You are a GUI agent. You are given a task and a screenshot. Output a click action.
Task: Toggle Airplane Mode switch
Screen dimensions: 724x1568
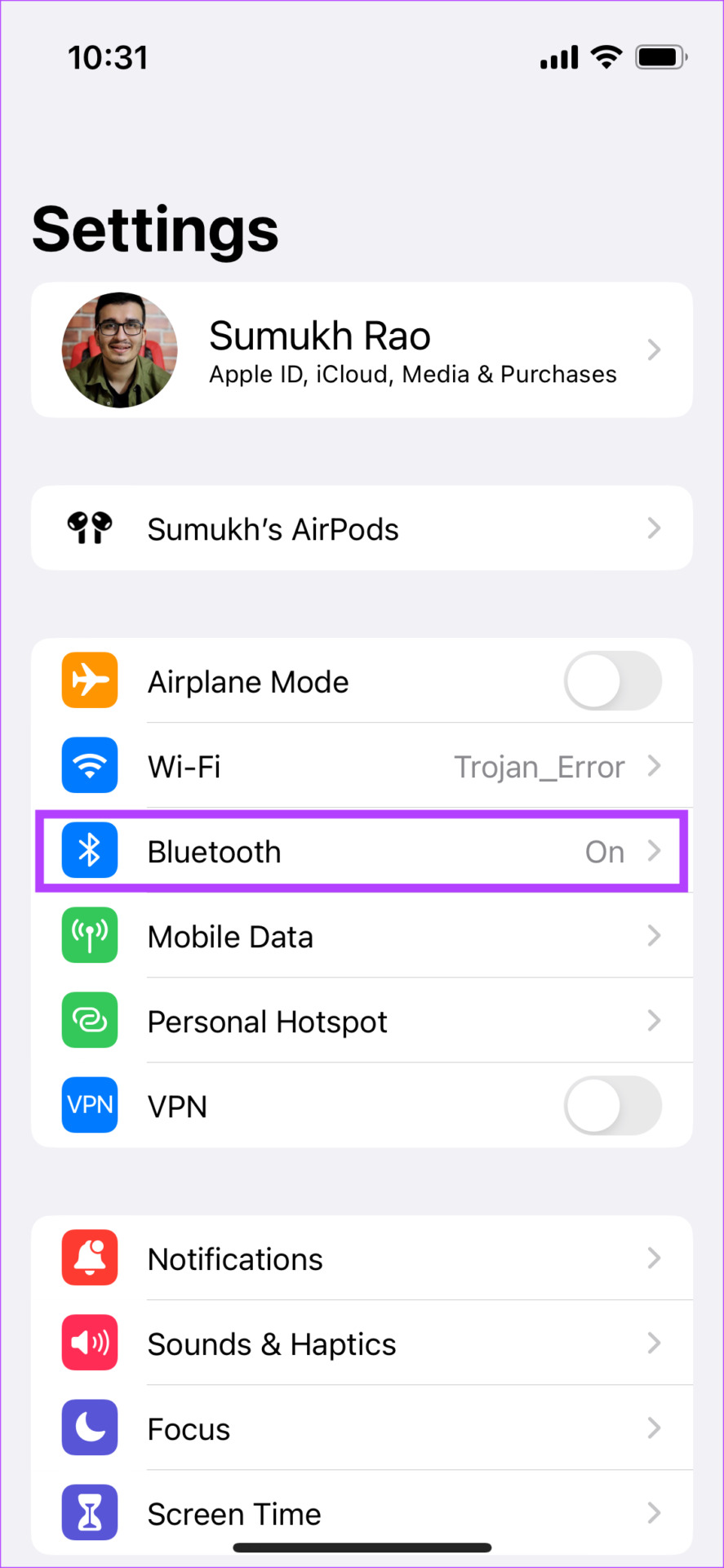coord(612,681)
